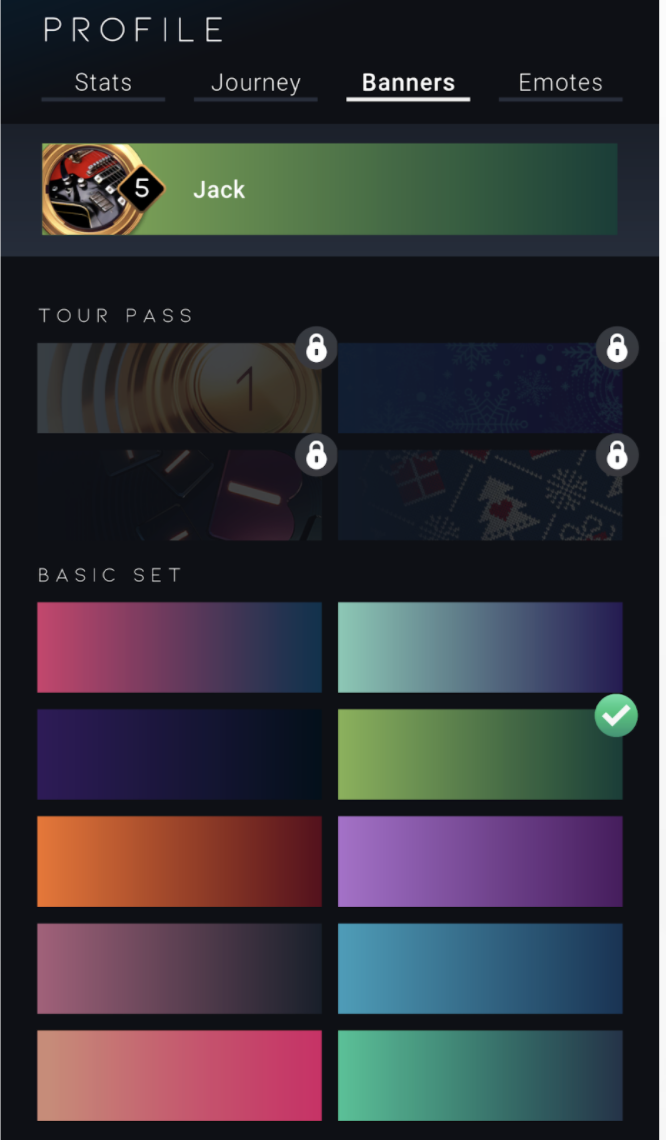666x1140 pixels.
Task: Tap the selected green gradient banner
Action: click(480, 754)
